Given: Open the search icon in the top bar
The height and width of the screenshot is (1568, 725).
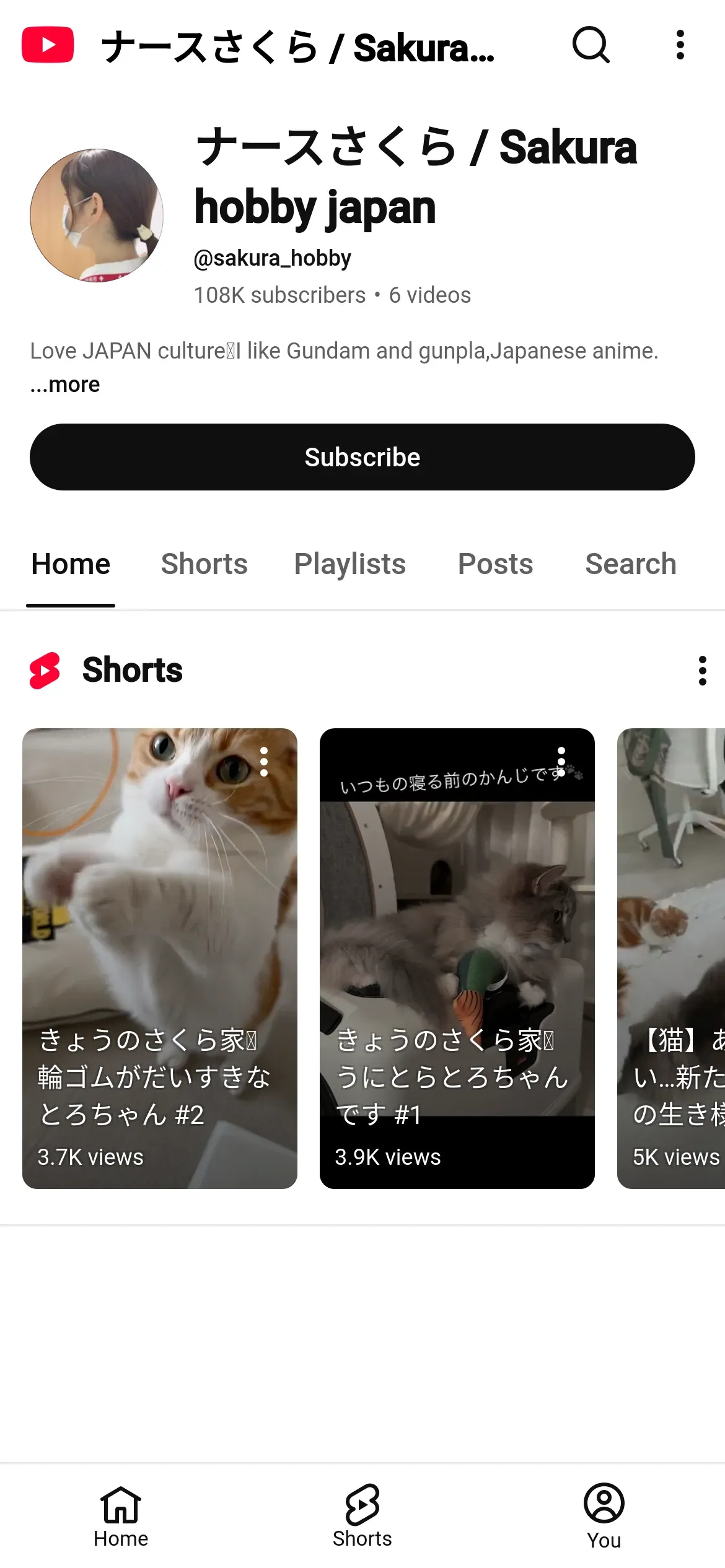Looking at the screenshot, I should point(591,45).
